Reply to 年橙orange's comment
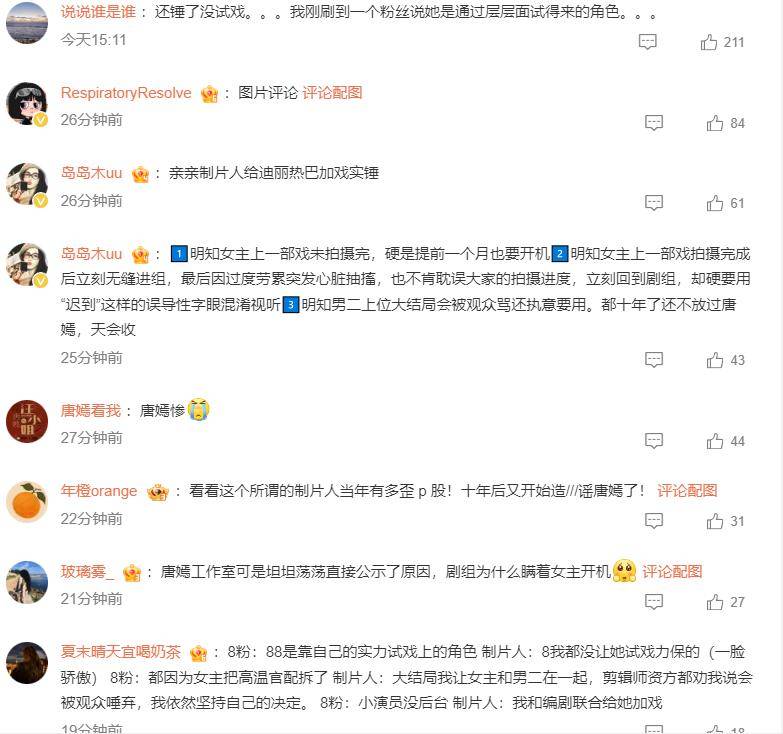Screen dimensions: 783x734 tap(654, 521)
